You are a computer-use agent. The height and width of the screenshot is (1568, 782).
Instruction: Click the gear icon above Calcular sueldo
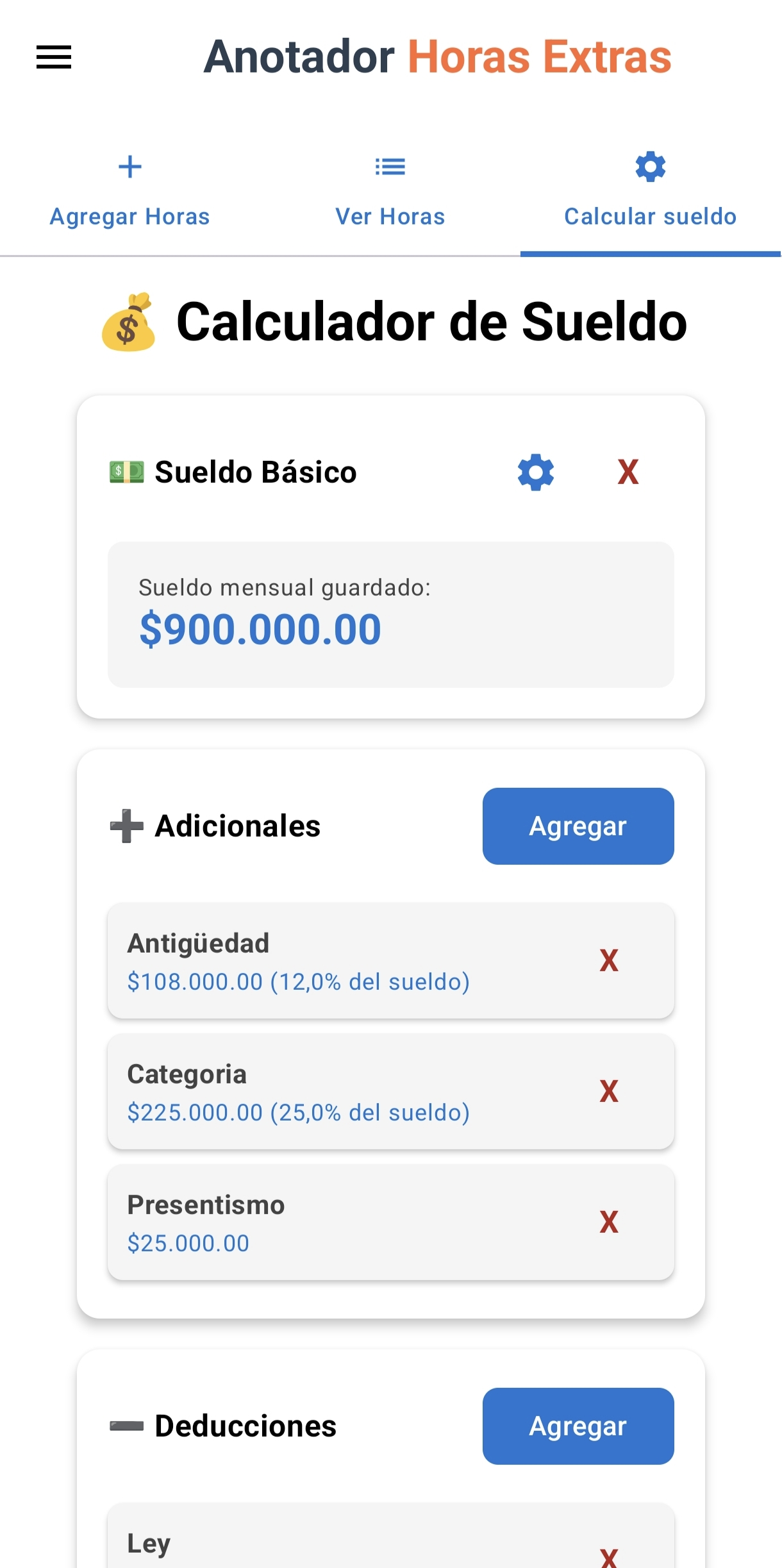tap(650, 166)
